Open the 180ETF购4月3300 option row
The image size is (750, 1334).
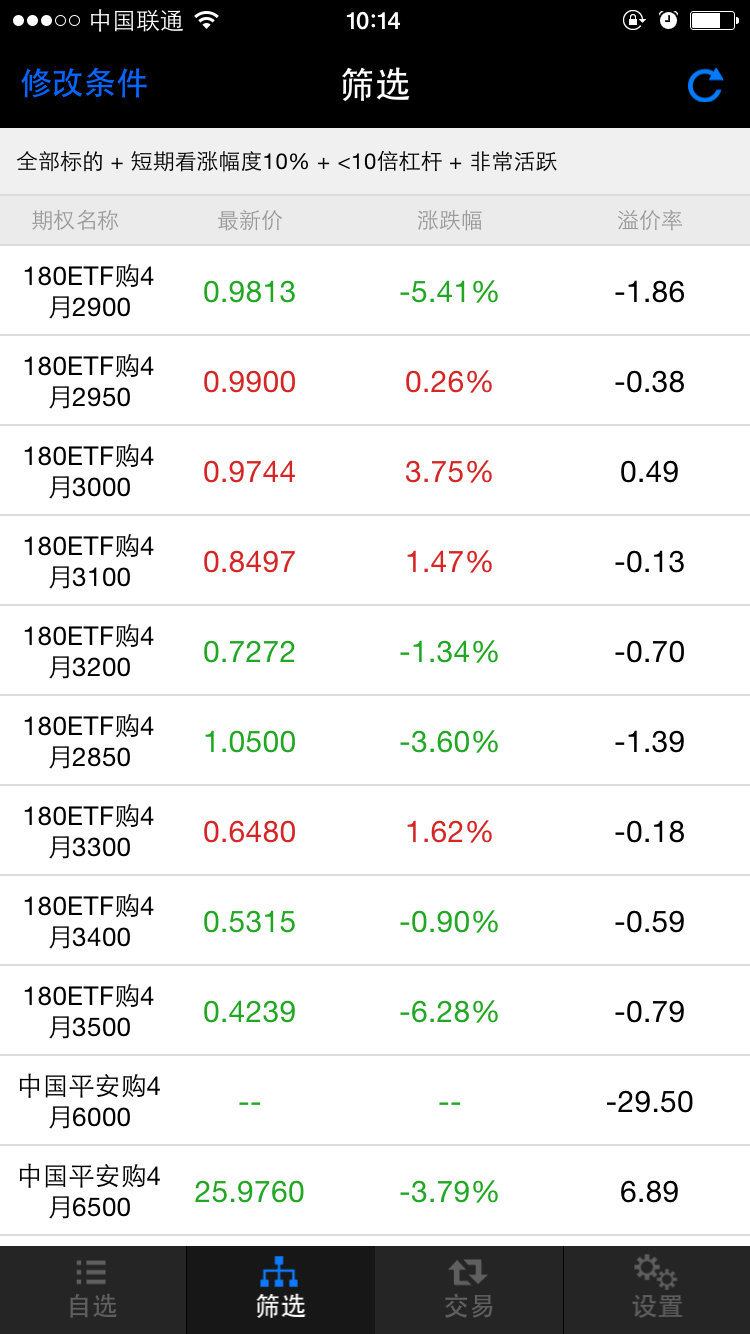375,830
